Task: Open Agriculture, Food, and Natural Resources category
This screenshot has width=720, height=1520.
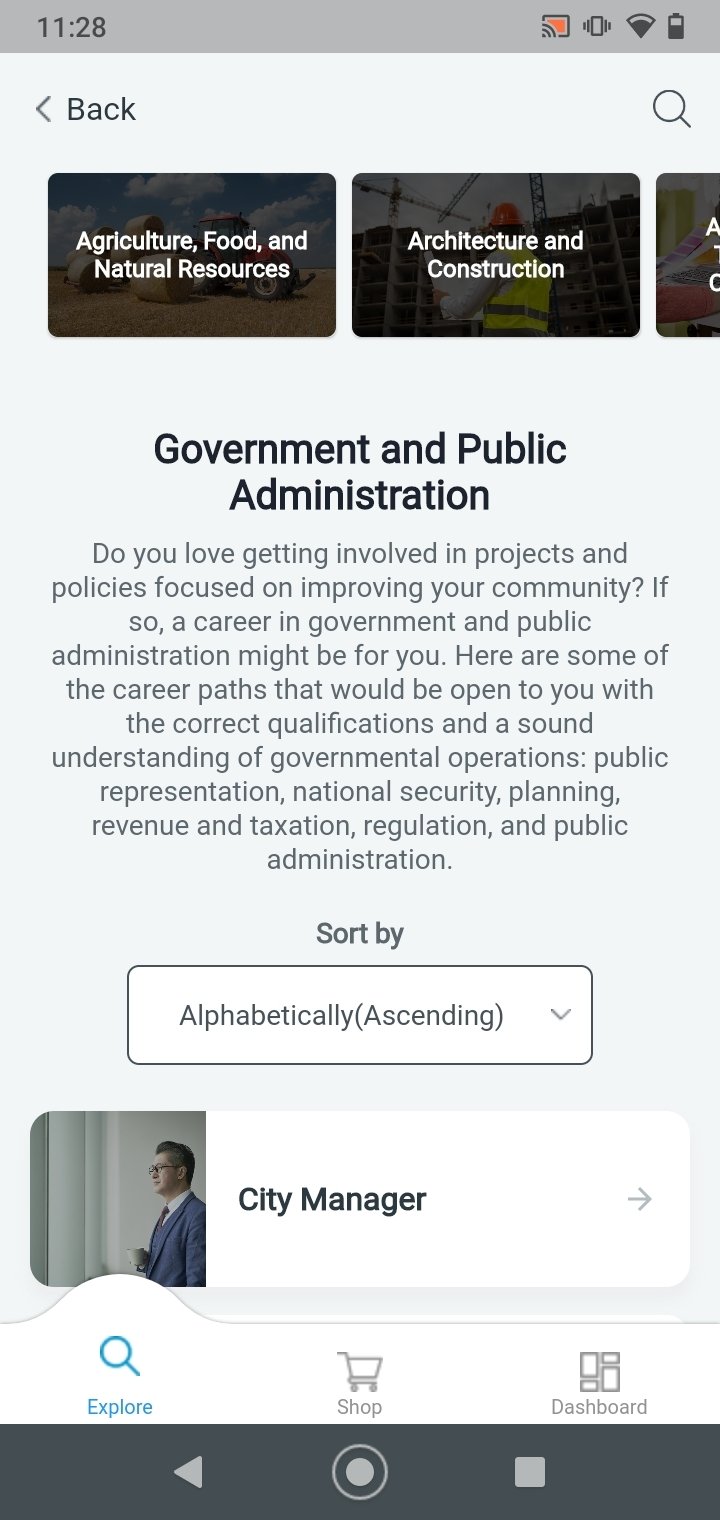Action: tap(192, 255)
